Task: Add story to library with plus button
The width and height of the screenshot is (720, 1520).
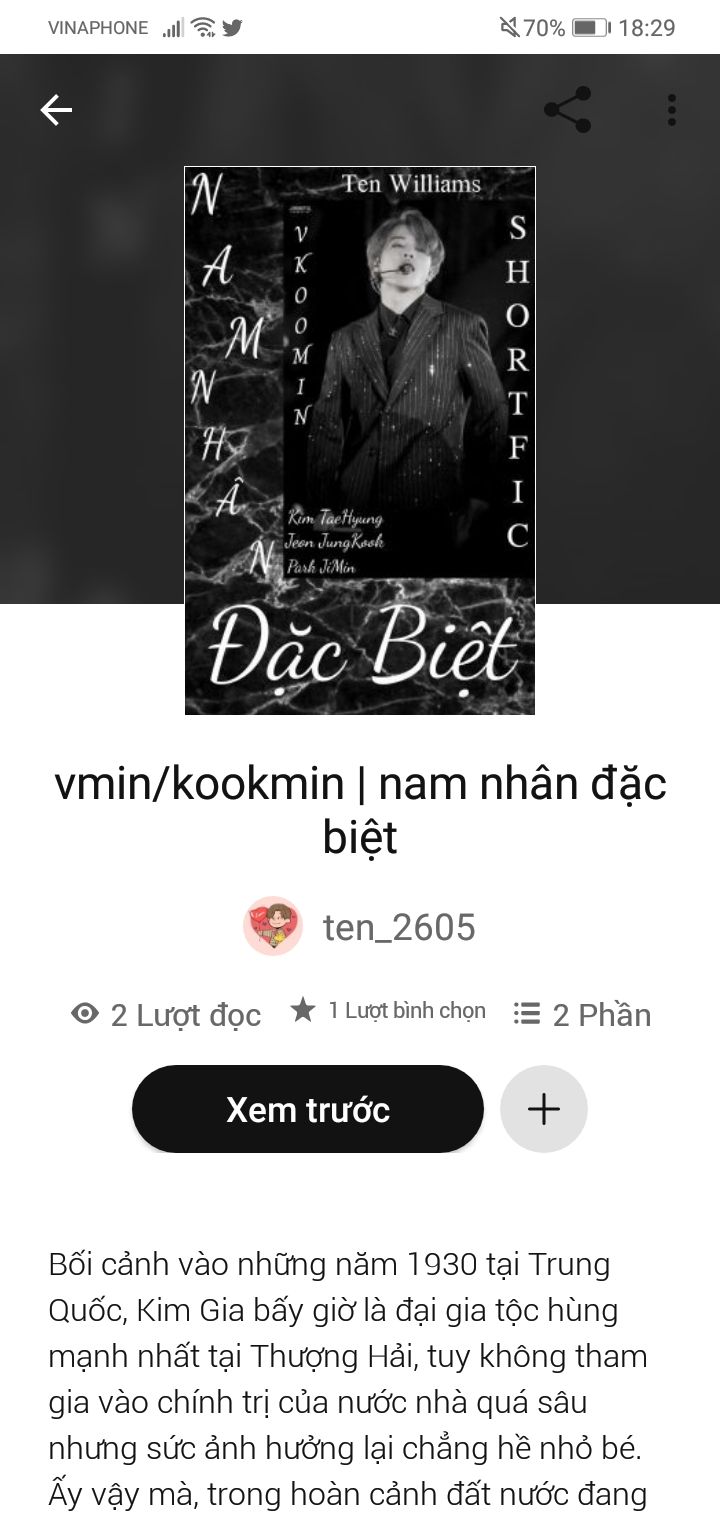Action: pos(544,1109)
